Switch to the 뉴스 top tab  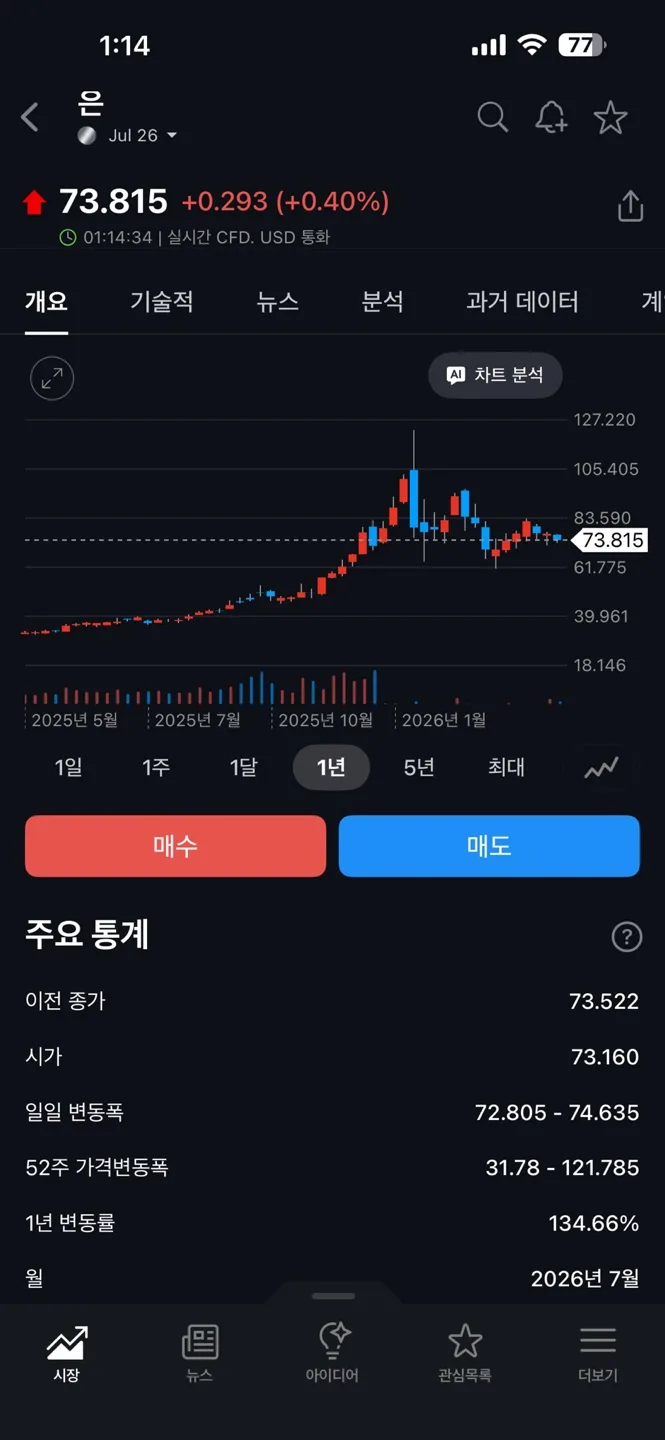tap(277, 301)
